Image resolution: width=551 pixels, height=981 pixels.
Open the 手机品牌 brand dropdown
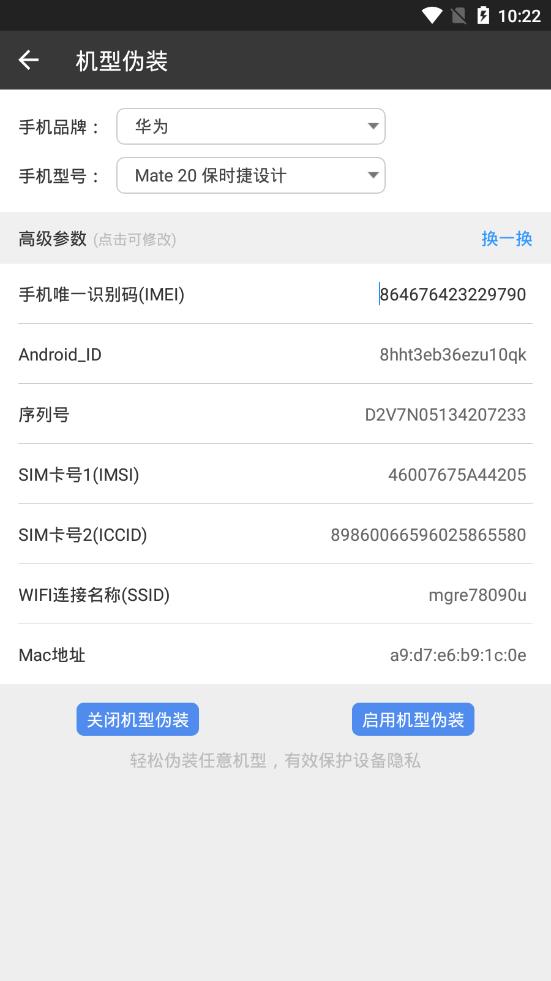(251, 126)
